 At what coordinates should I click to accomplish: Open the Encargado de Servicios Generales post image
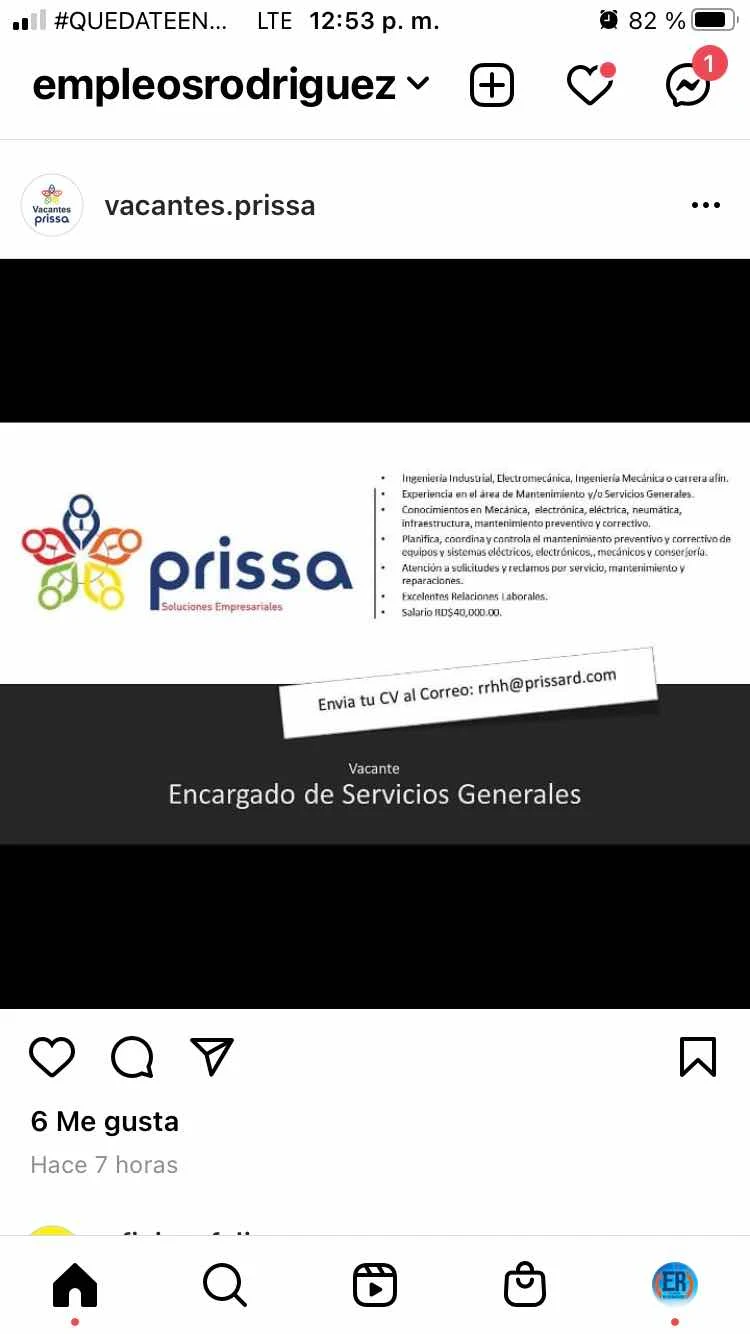[375, 633]
